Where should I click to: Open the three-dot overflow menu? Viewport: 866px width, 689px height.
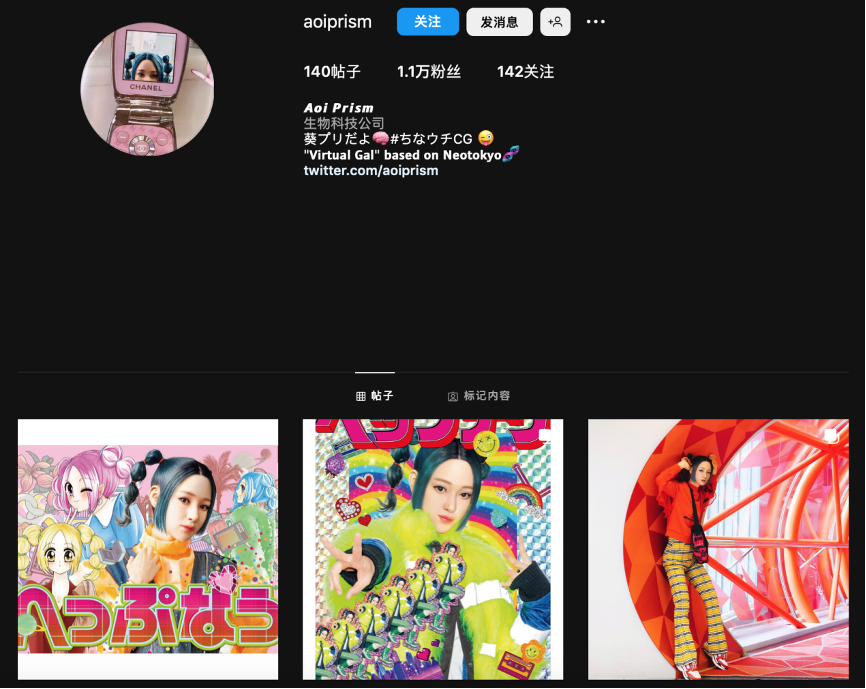596,22
